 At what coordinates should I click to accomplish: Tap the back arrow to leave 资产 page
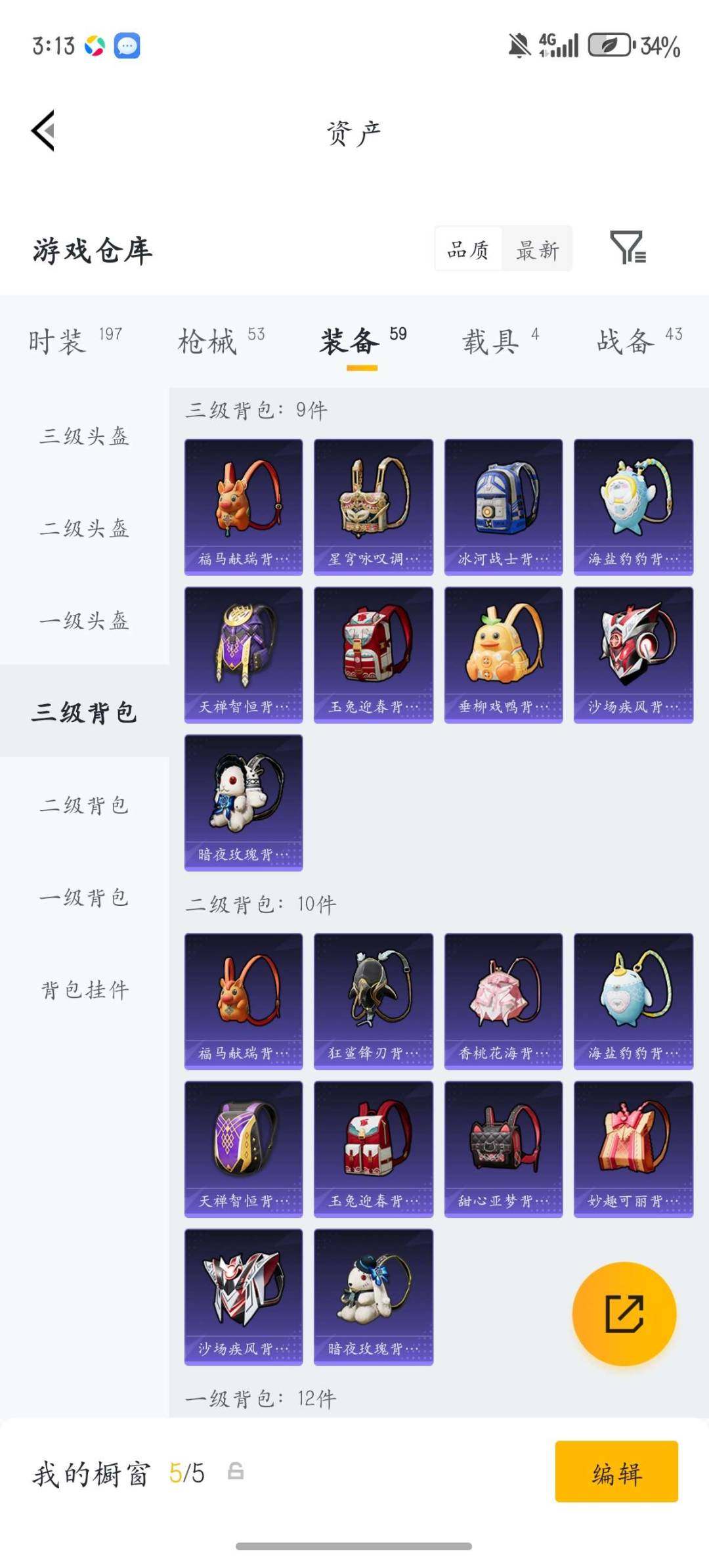click(x=44, y=129)
